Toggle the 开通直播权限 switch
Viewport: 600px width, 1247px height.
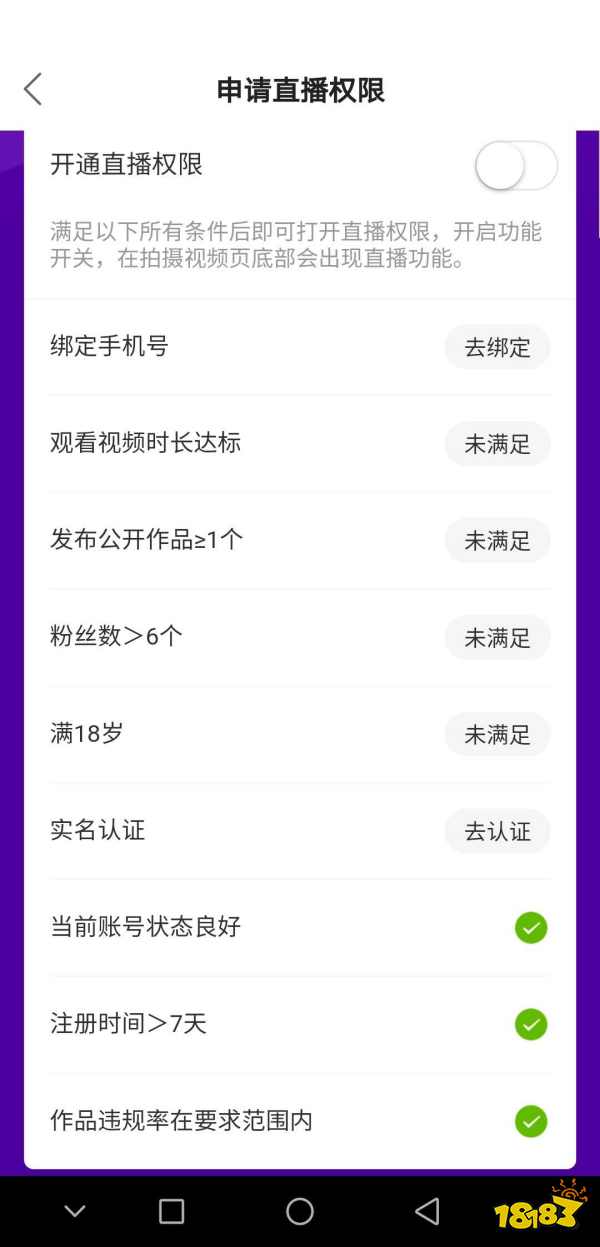pyautogui.click(x=516, y=166)
